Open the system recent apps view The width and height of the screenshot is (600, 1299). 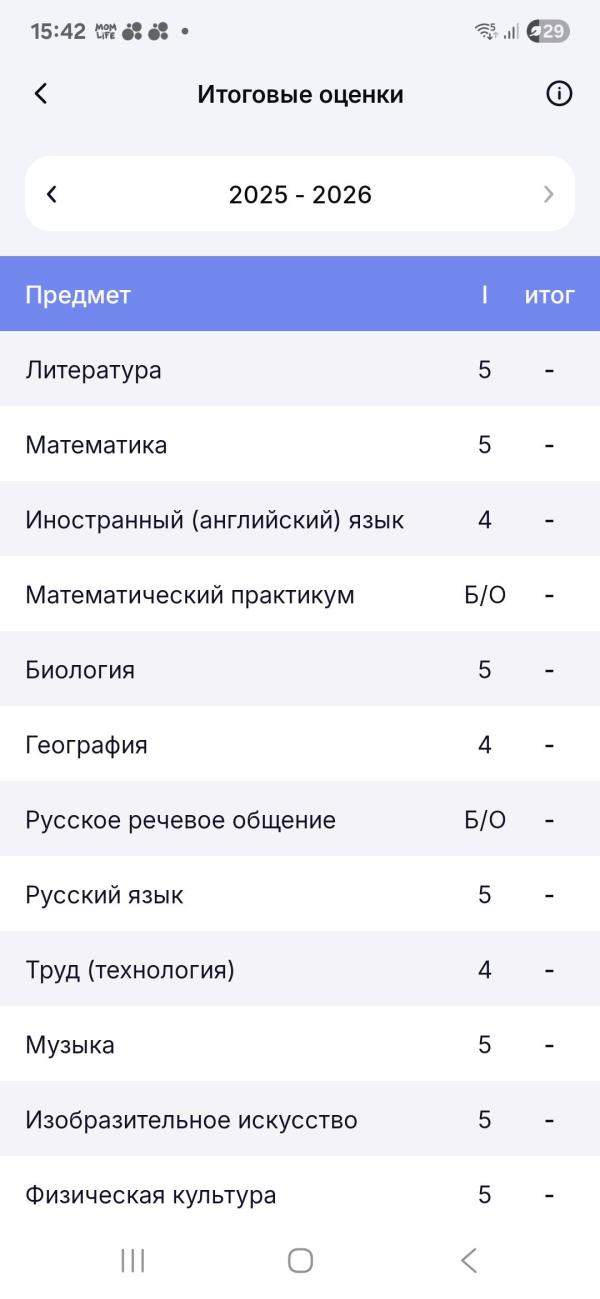[x=132, y=1260]
